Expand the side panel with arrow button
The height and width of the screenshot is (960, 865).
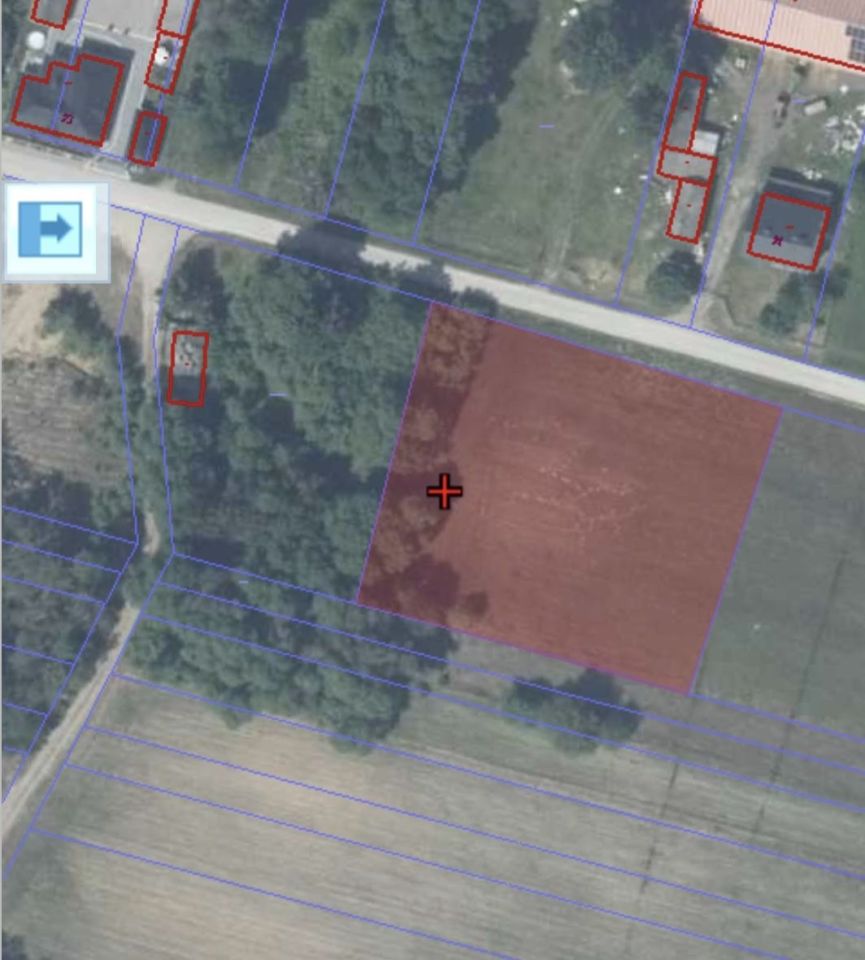pos(51,229)
